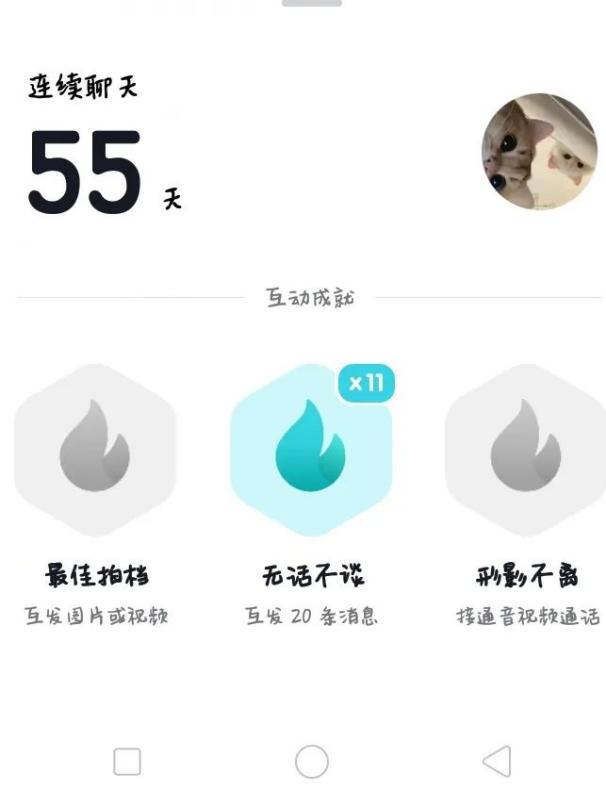Viewport: 606px width, 807px height.
Task: Open the 形影不离 achievement badge
Action: tap(525, 451)
